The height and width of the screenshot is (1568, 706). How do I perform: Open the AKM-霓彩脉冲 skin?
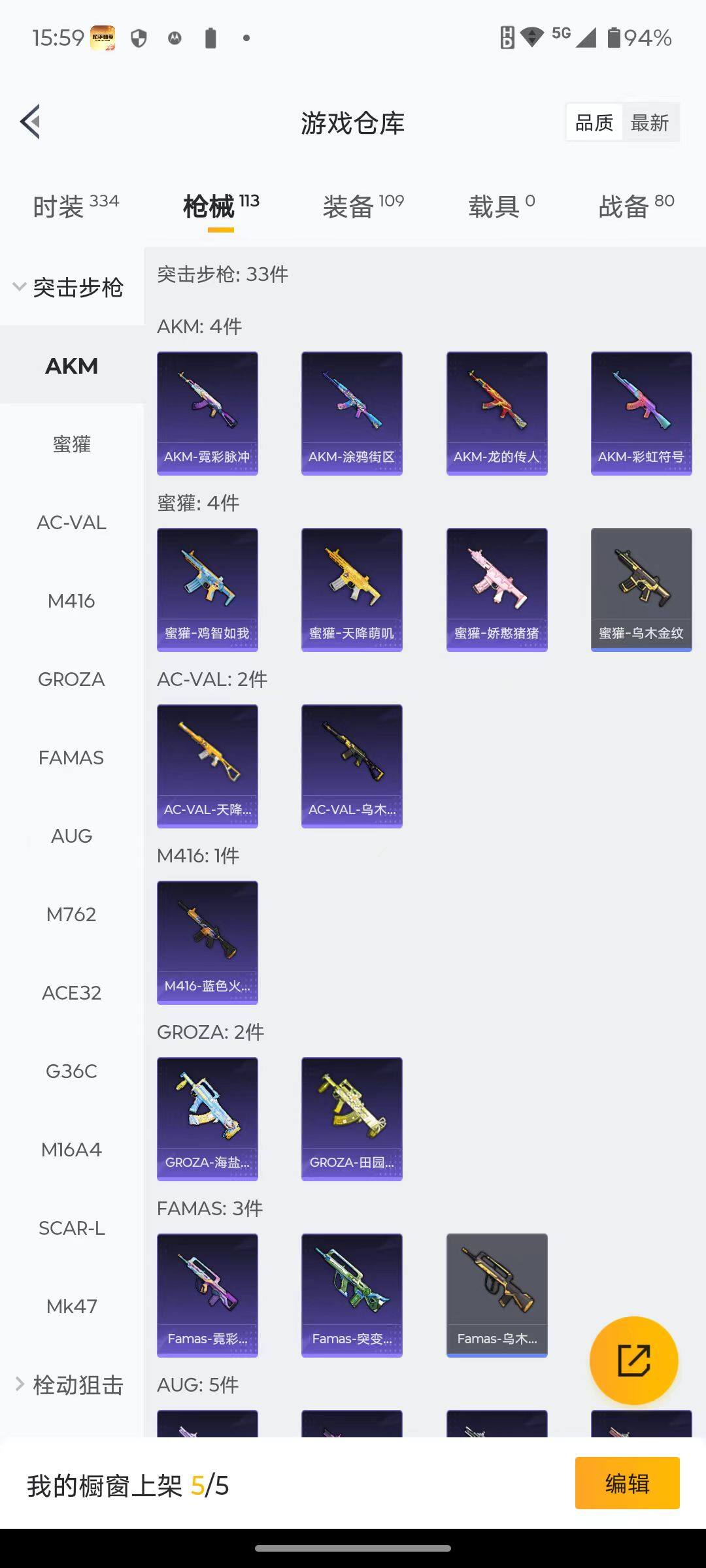207,413
